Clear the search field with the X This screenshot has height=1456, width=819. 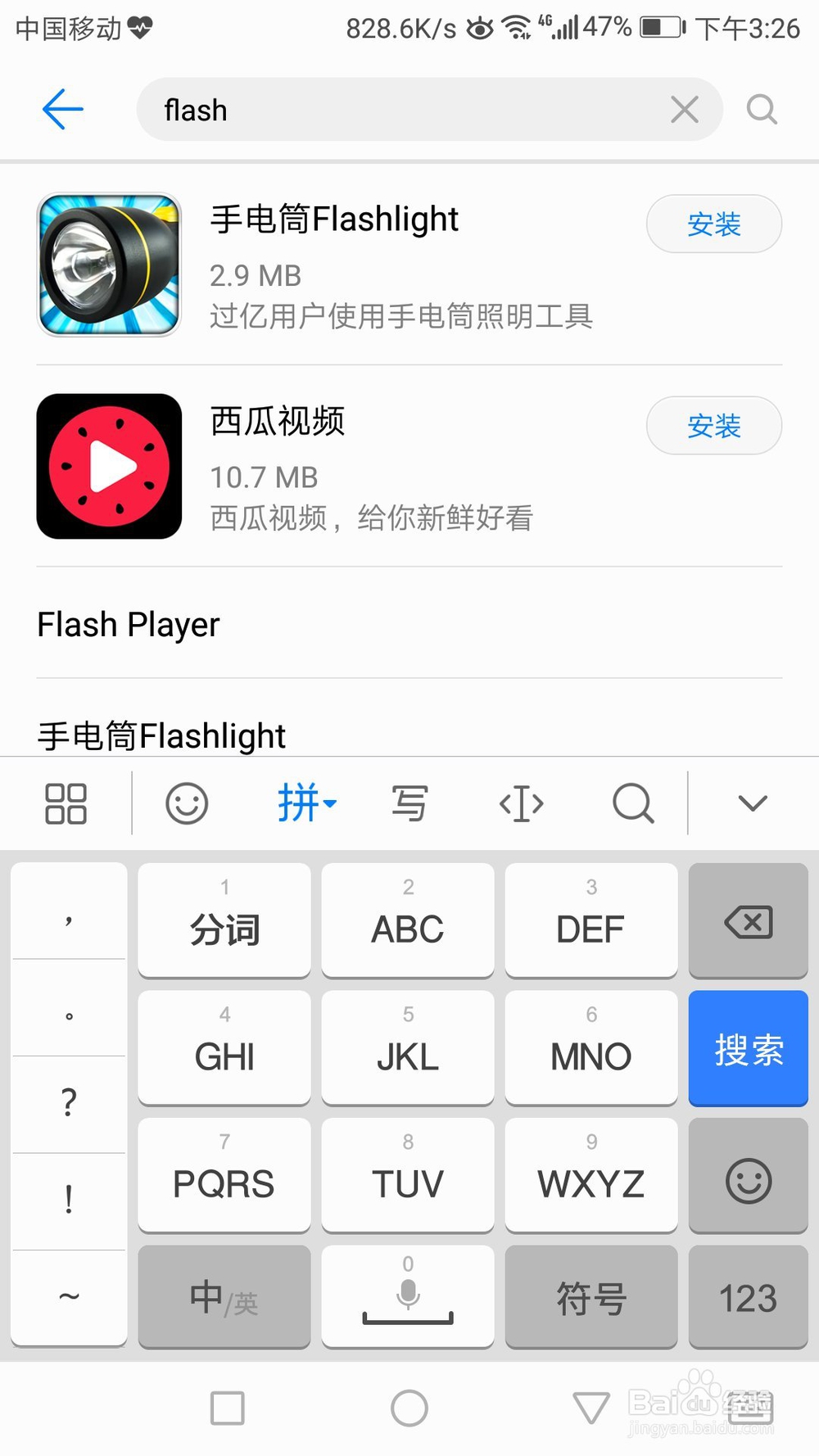(685, 110)
